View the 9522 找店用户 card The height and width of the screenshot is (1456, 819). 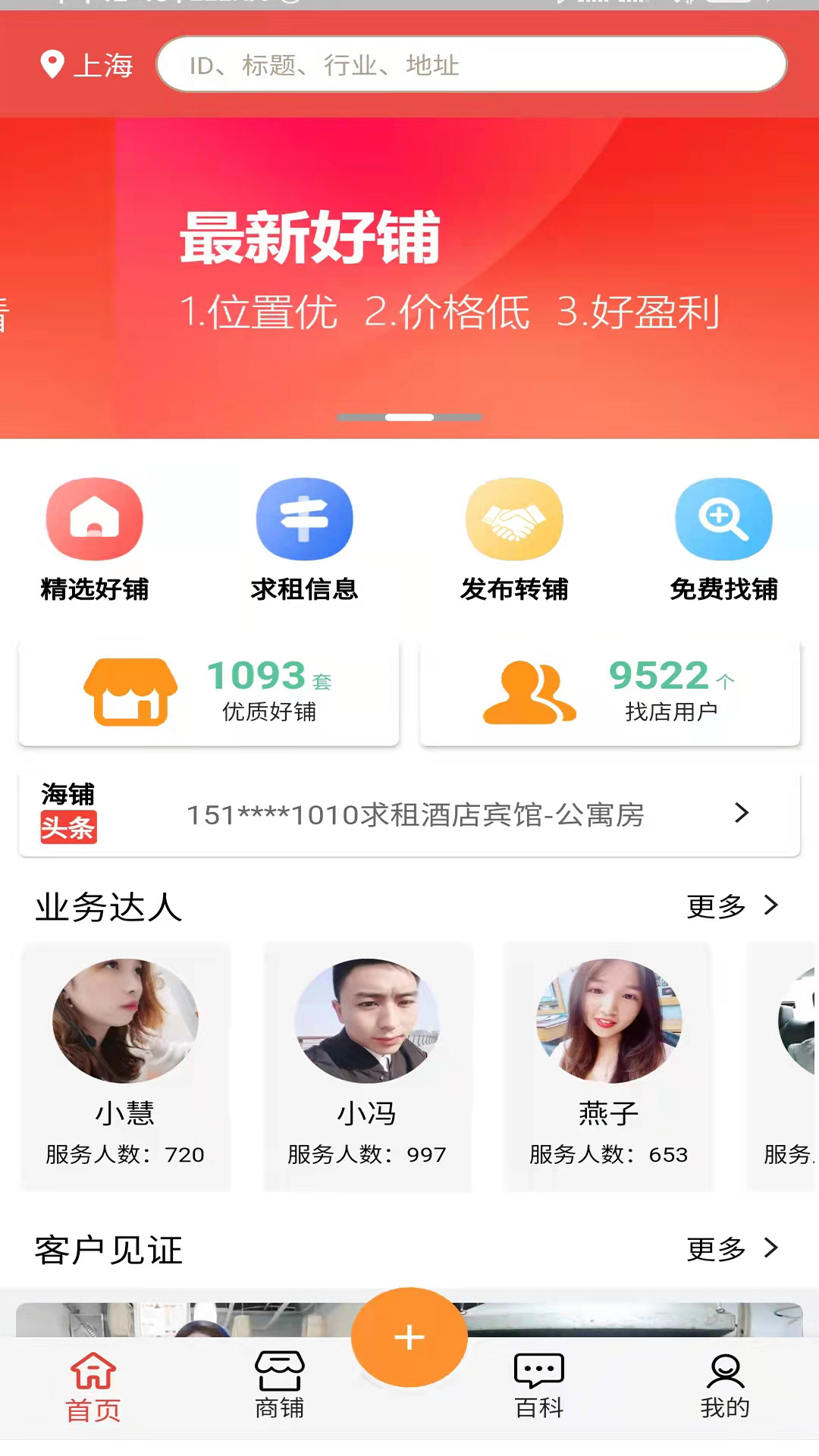610,692
